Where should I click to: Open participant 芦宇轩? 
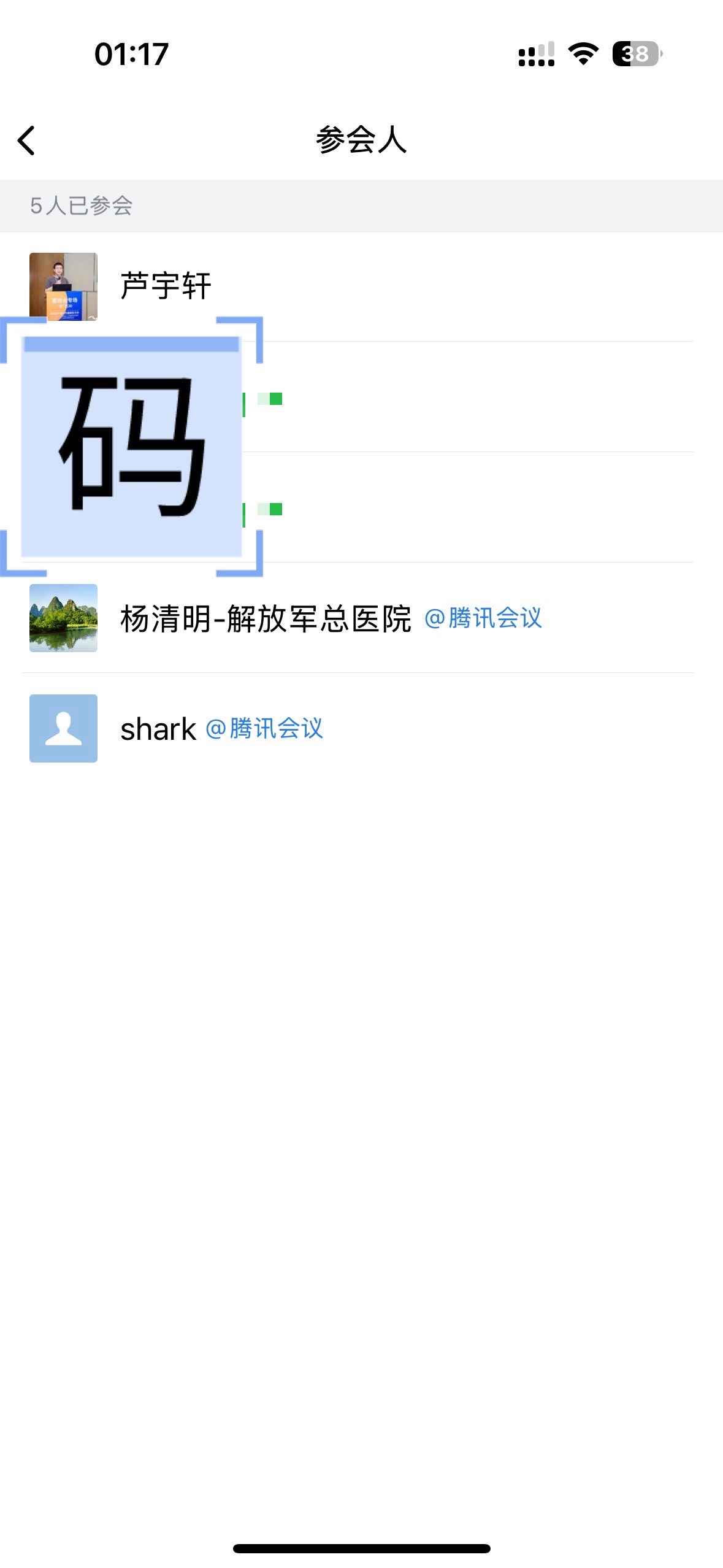click(166, 286)
